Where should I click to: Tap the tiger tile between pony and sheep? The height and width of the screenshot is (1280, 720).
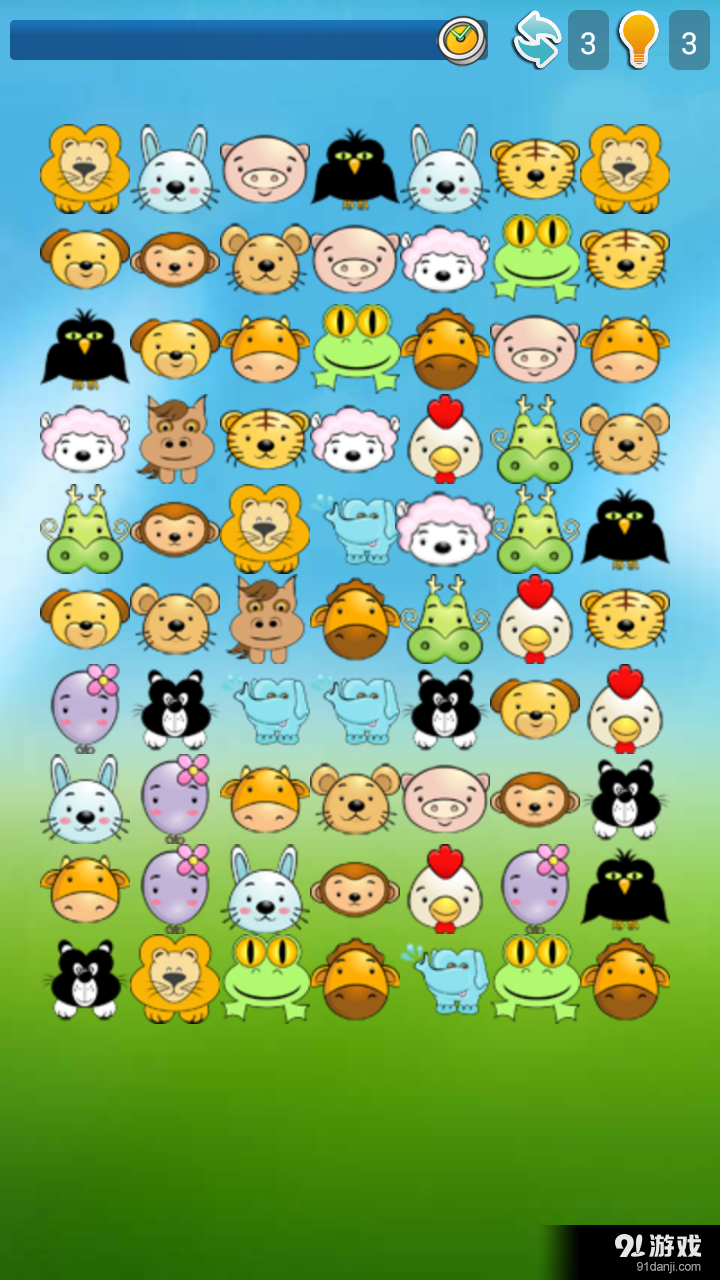[x=265, y=438]
